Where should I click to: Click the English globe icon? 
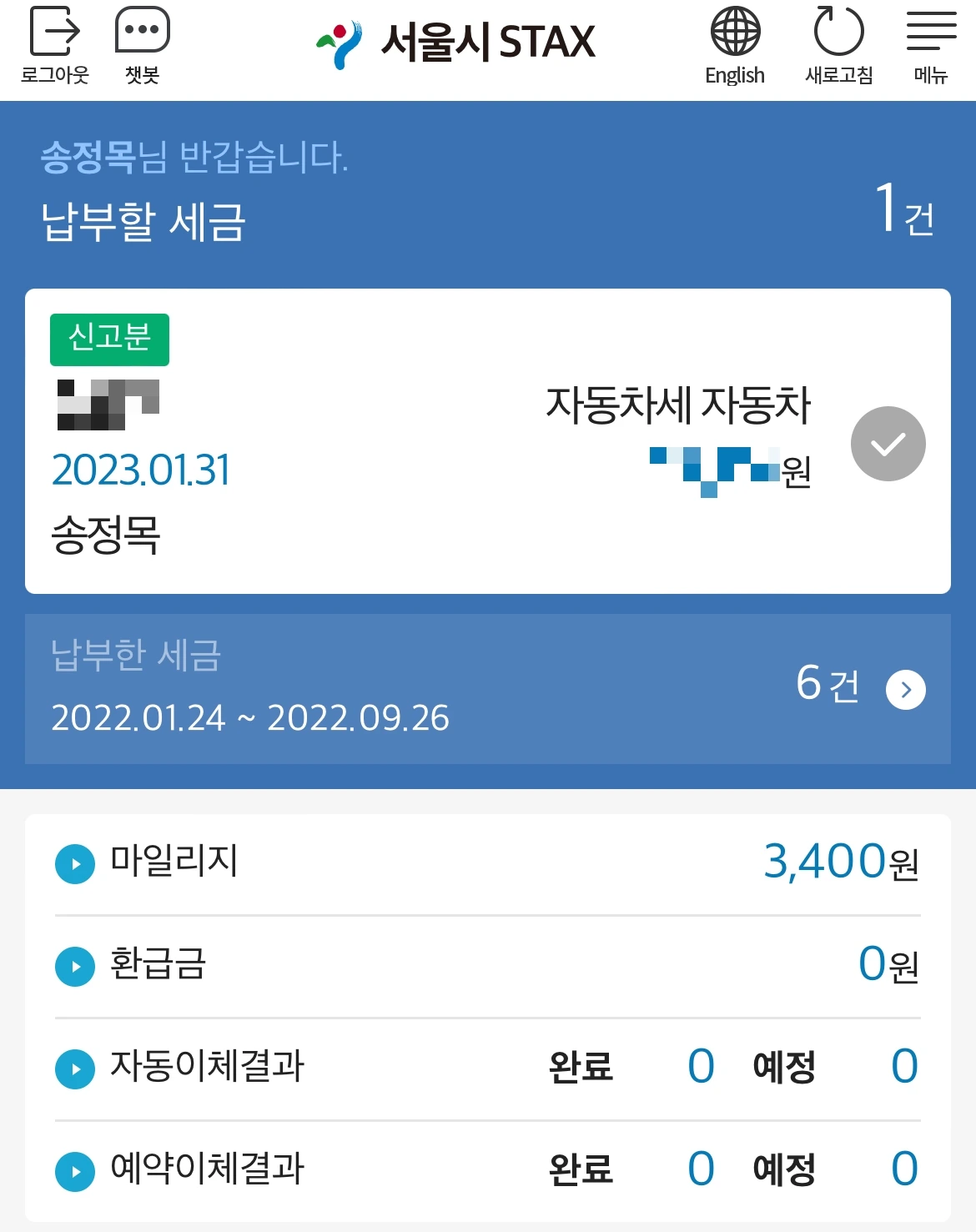[735, 35]
